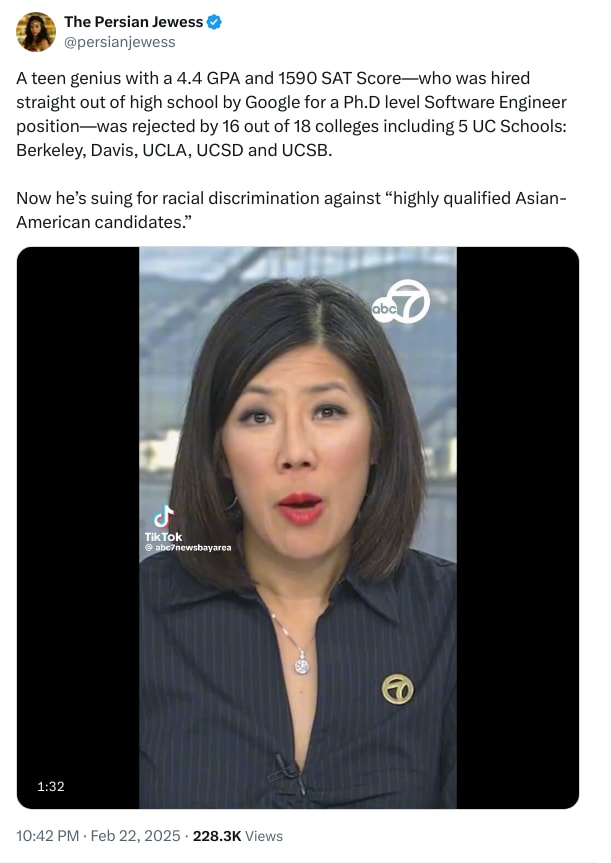611x863 pixels.
Task: Open The Persian Jewess profile picture
Action: [x=36, y=32]
